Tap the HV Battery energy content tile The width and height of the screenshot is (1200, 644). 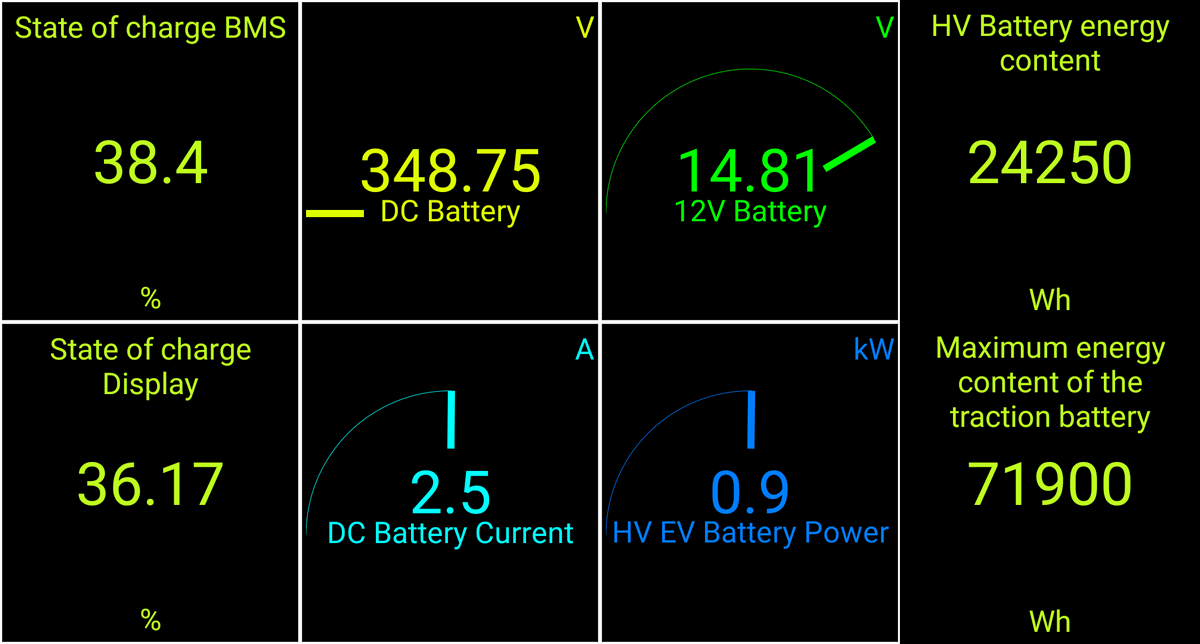pyautogui.click(x=1050, y=162)
